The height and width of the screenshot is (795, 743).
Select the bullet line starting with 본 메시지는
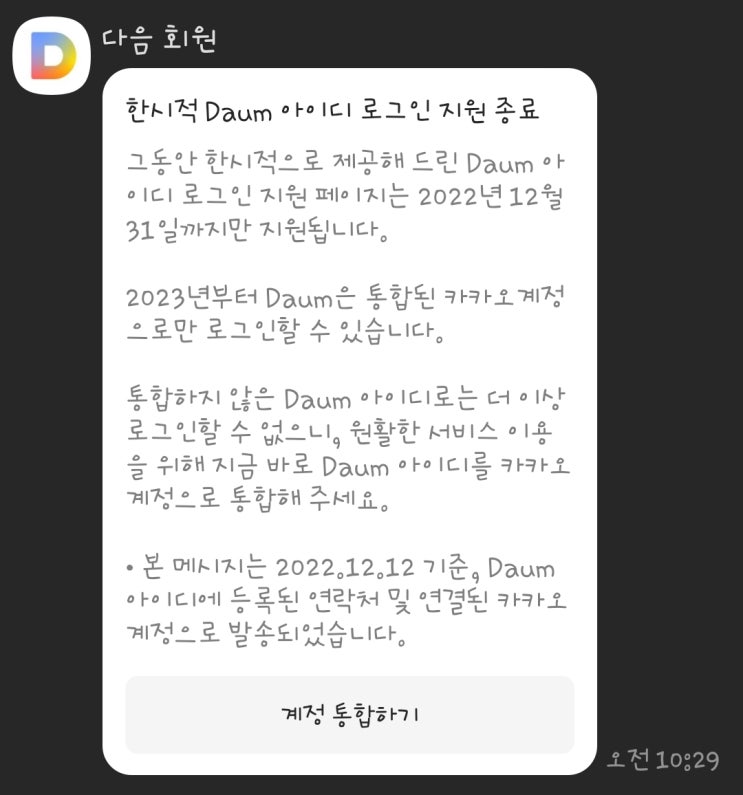point(344,600)
